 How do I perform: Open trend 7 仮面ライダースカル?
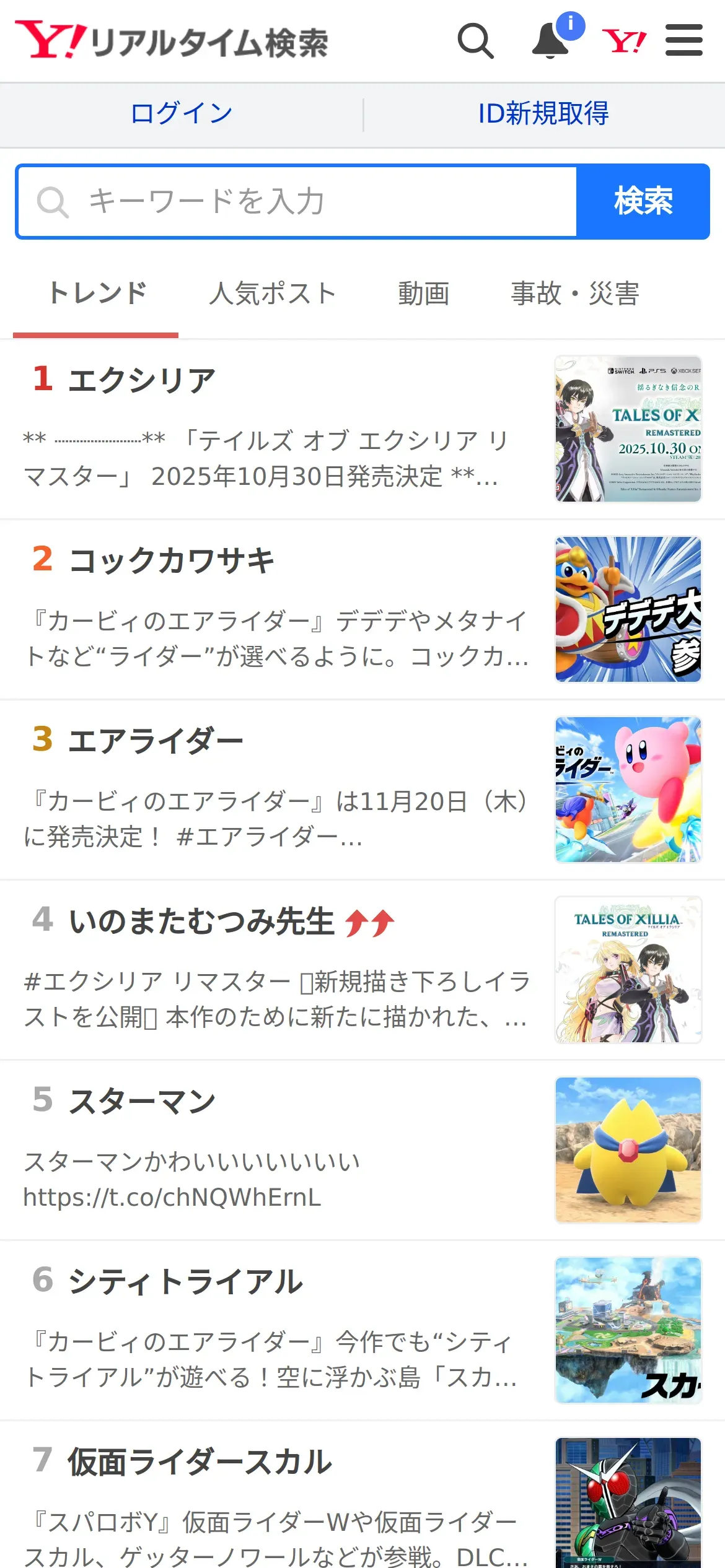200,1462
